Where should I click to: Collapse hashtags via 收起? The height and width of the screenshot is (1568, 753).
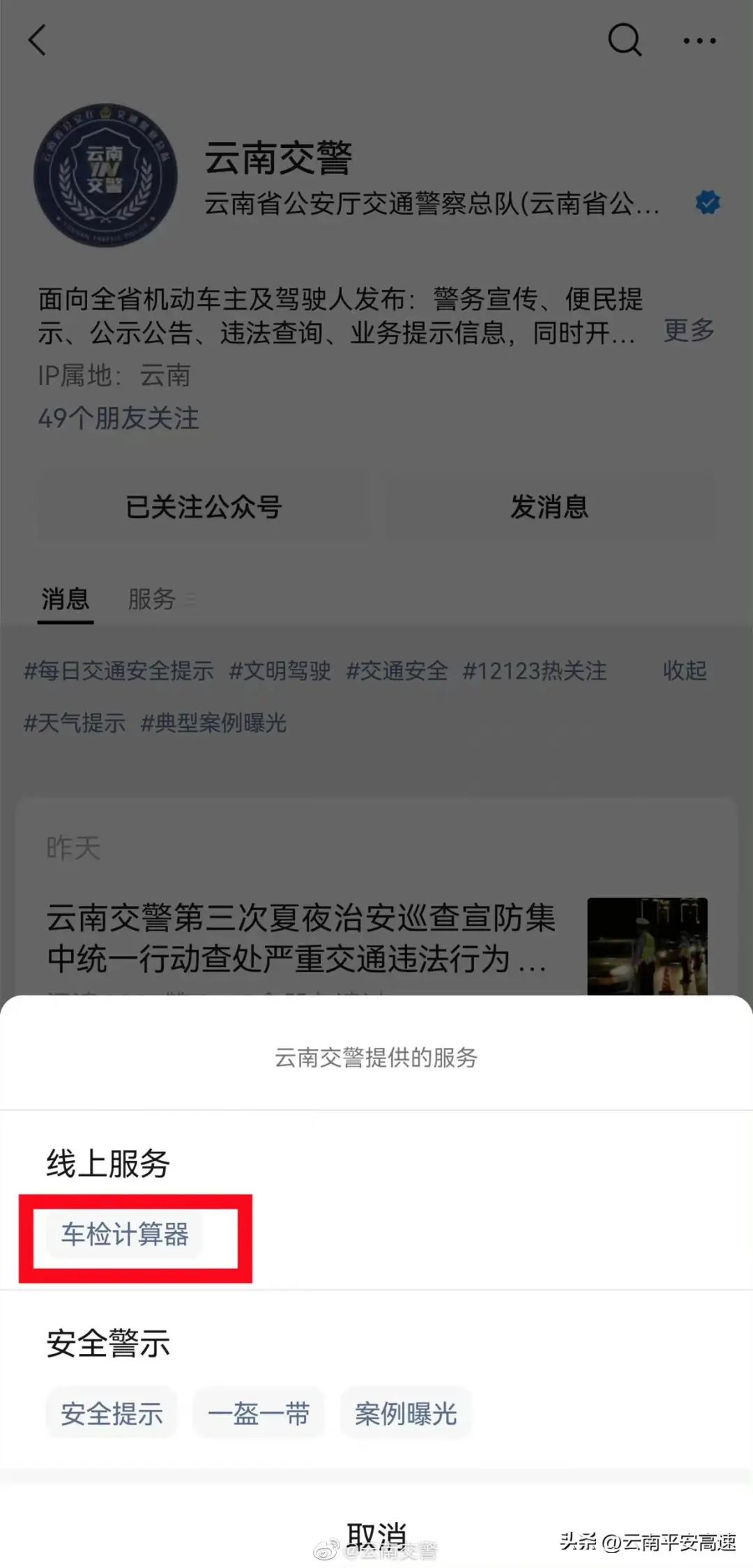(x=683, y=671)
